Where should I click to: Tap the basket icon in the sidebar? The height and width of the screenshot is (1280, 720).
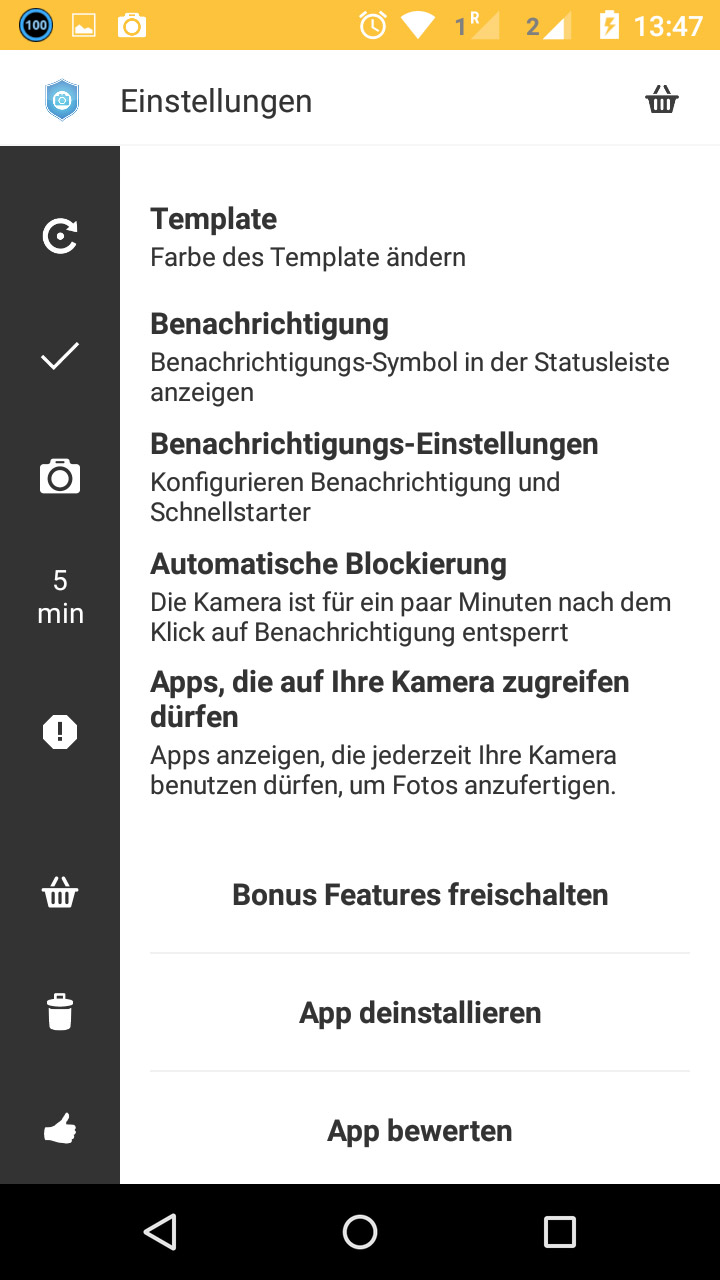[60, 892]
